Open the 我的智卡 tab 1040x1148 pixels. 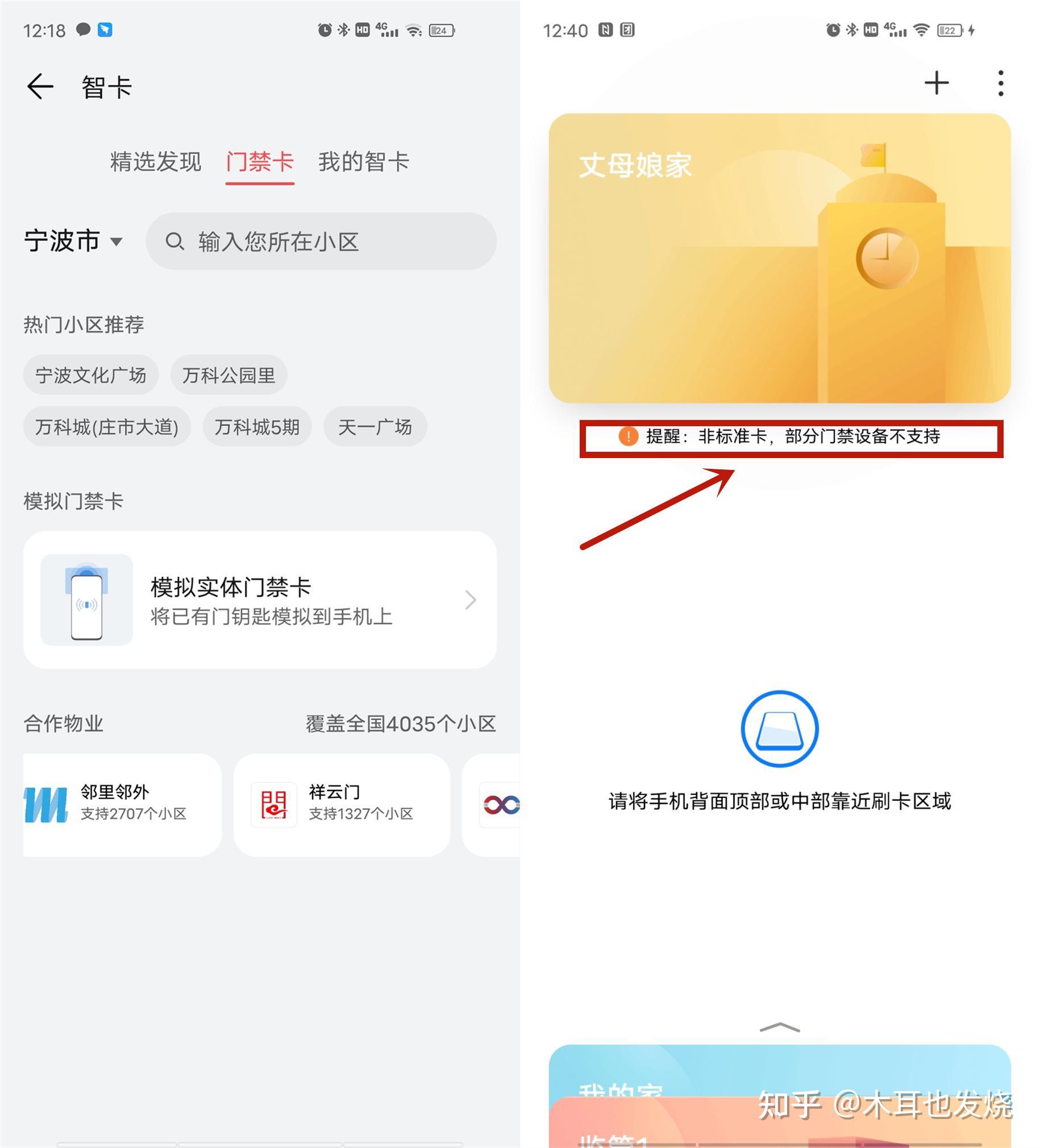[x=364, y=162]
